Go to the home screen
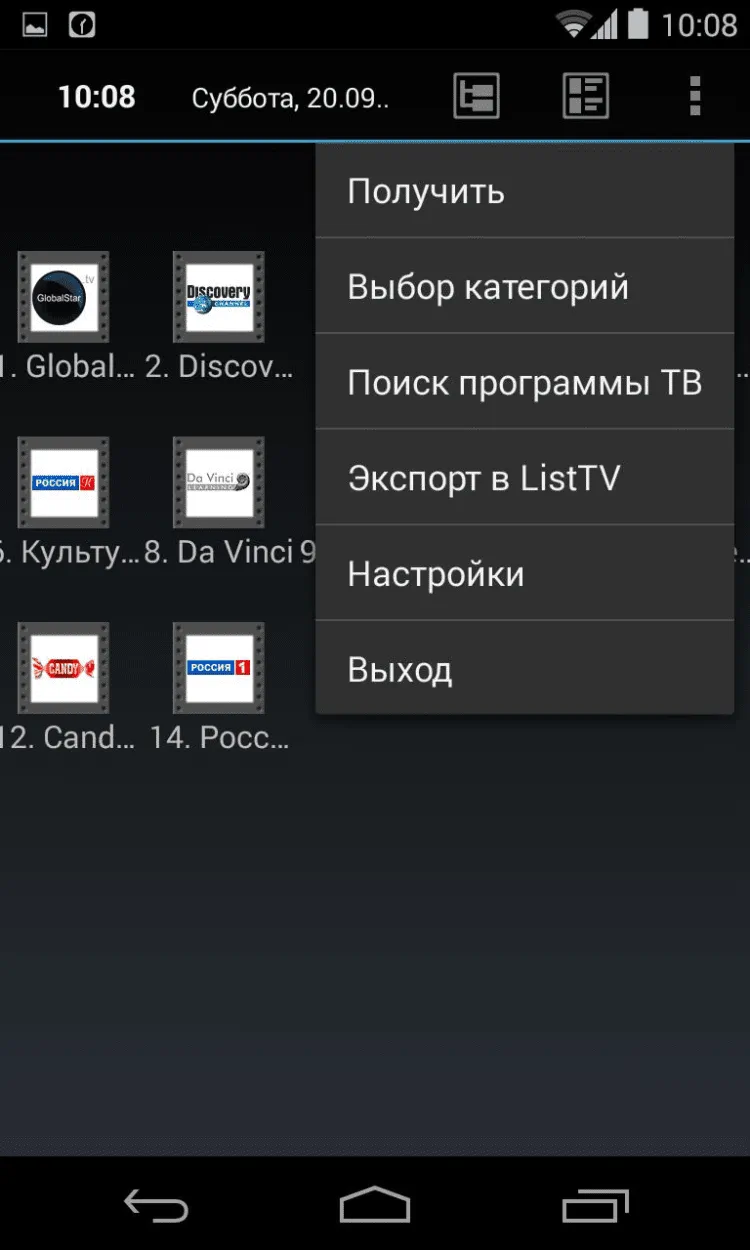 coord(375,1205)
